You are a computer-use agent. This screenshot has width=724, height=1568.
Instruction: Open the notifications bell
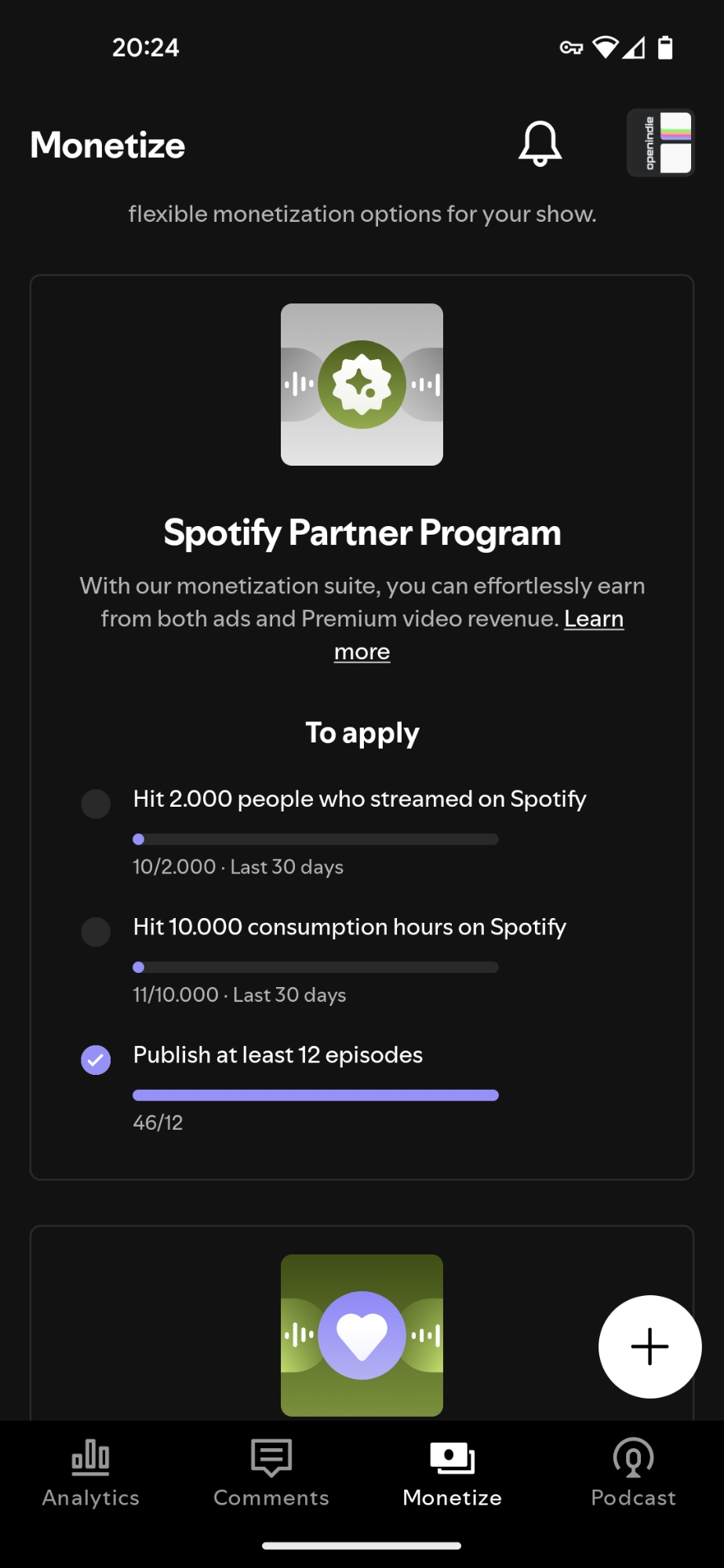point(540,143)
